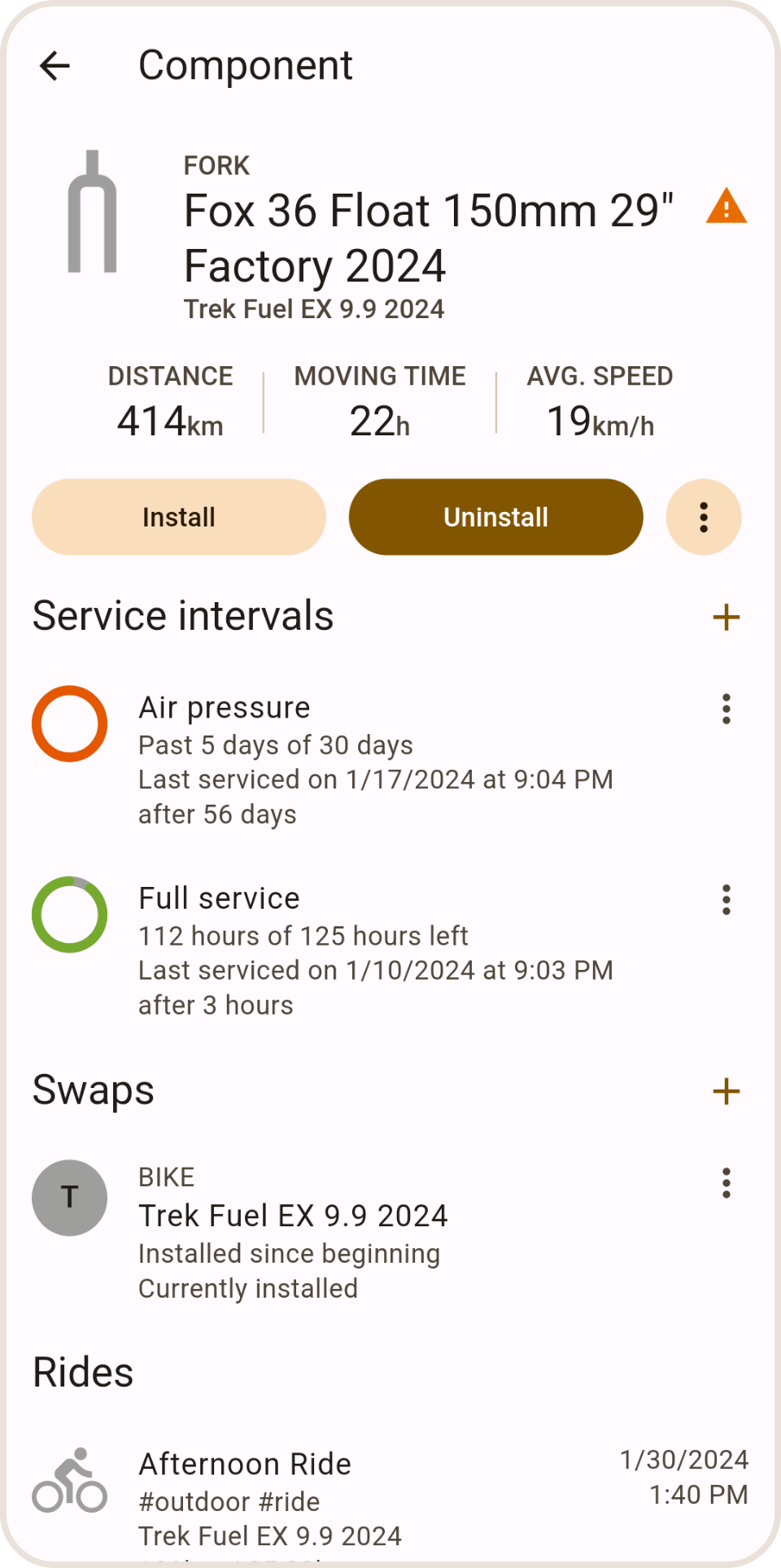Screen dimensions: 781x1568
Task: Open the Full service options menu
Action: click(726, 900)
